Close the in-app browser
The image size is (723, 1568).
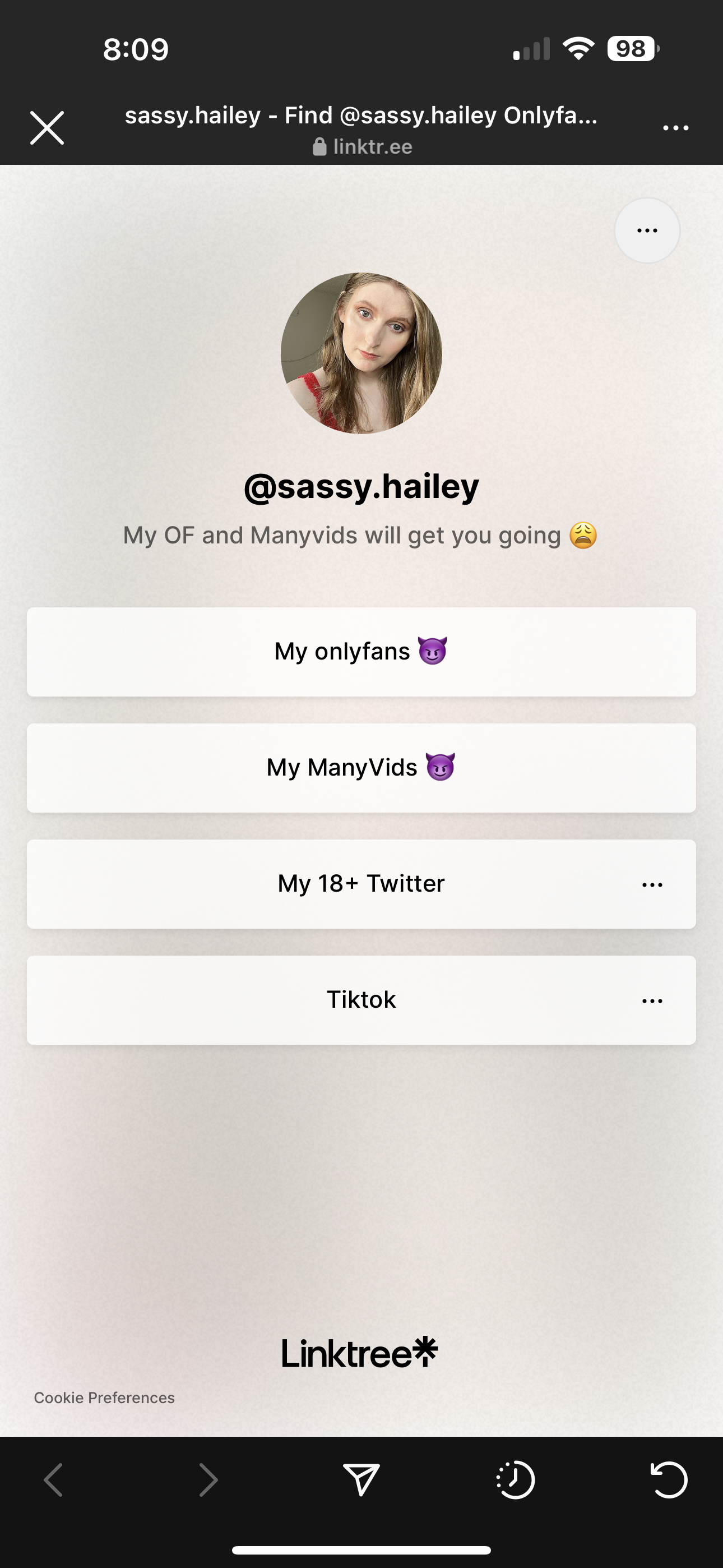click(47, 128)
